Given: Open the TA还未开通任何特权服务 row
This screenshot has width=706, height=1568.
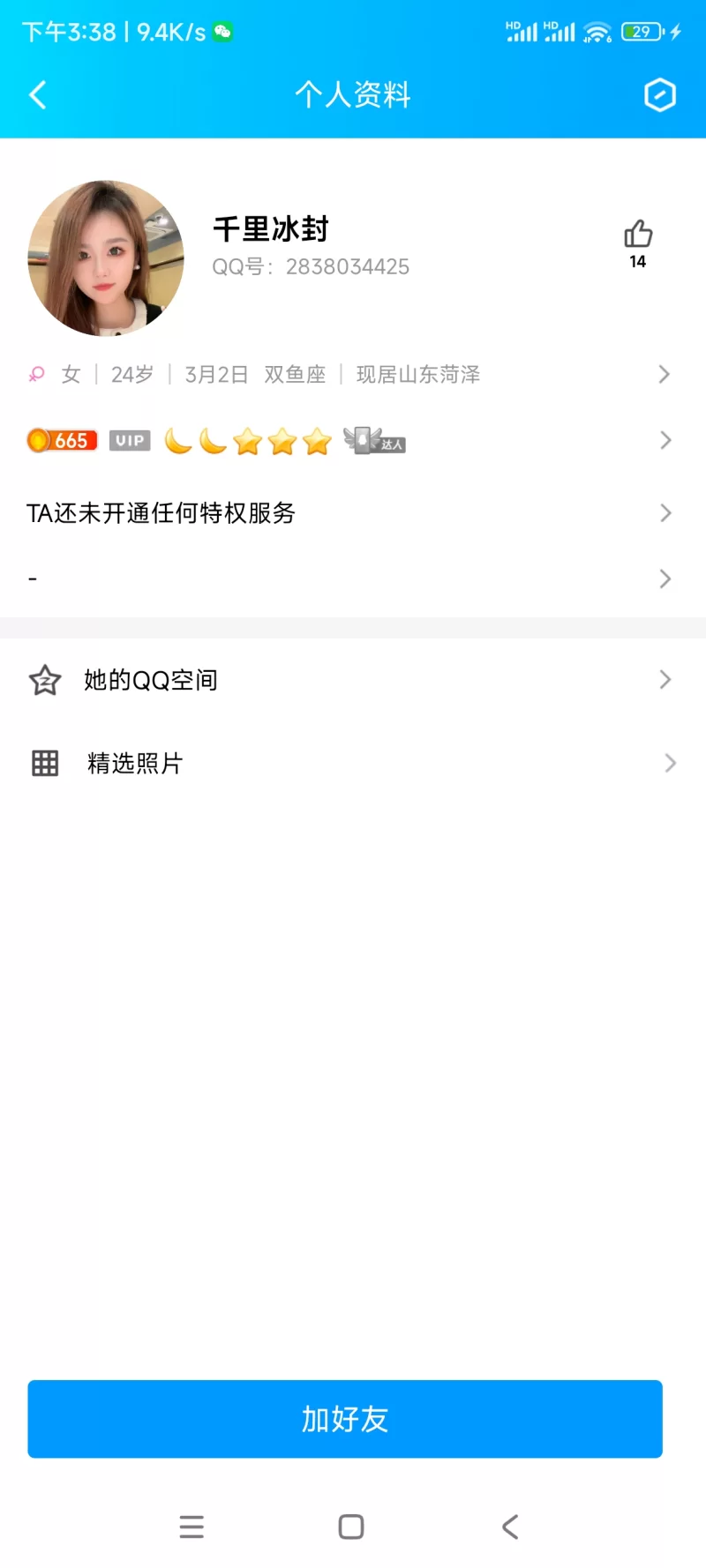Looking at the screenshot, I should point(353,513).
